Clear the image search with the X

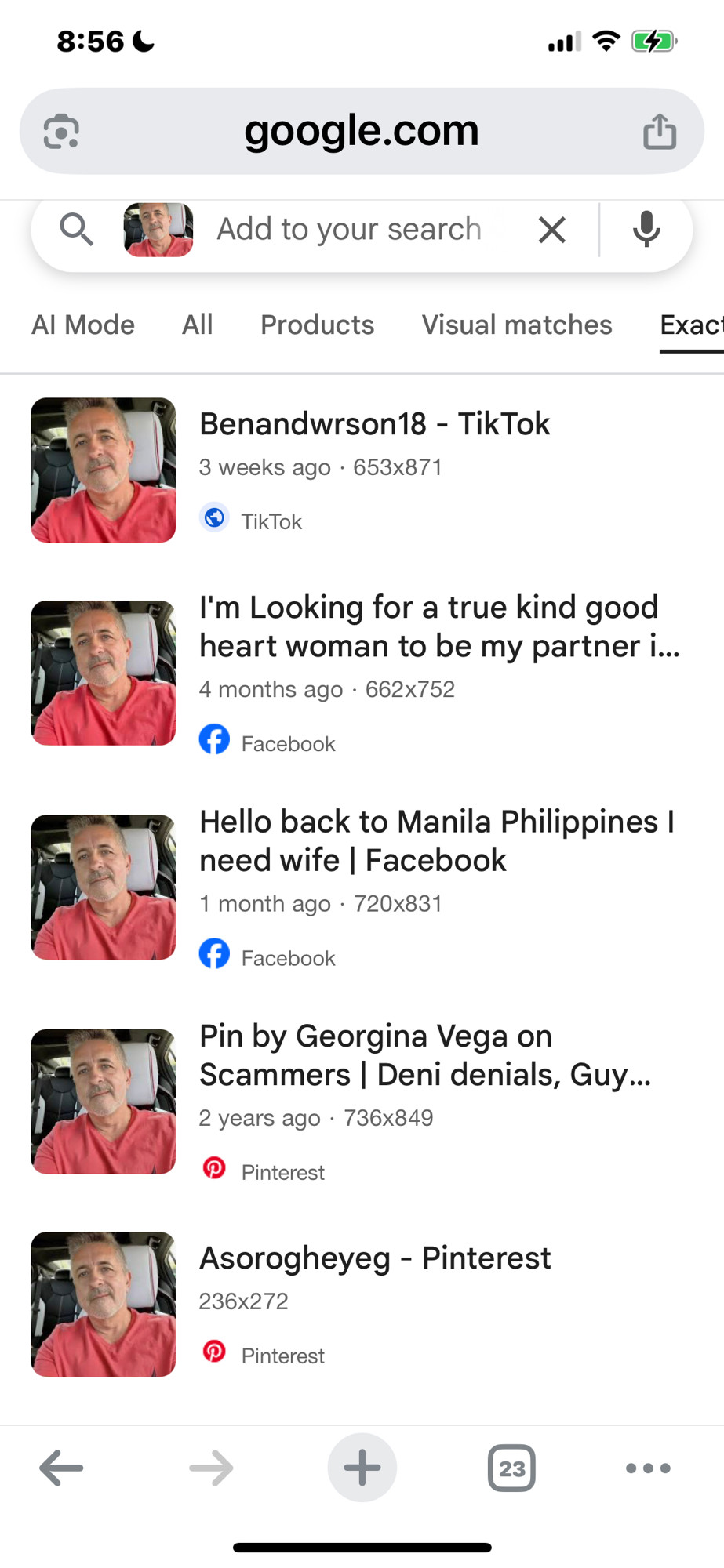tap(552, 230)
